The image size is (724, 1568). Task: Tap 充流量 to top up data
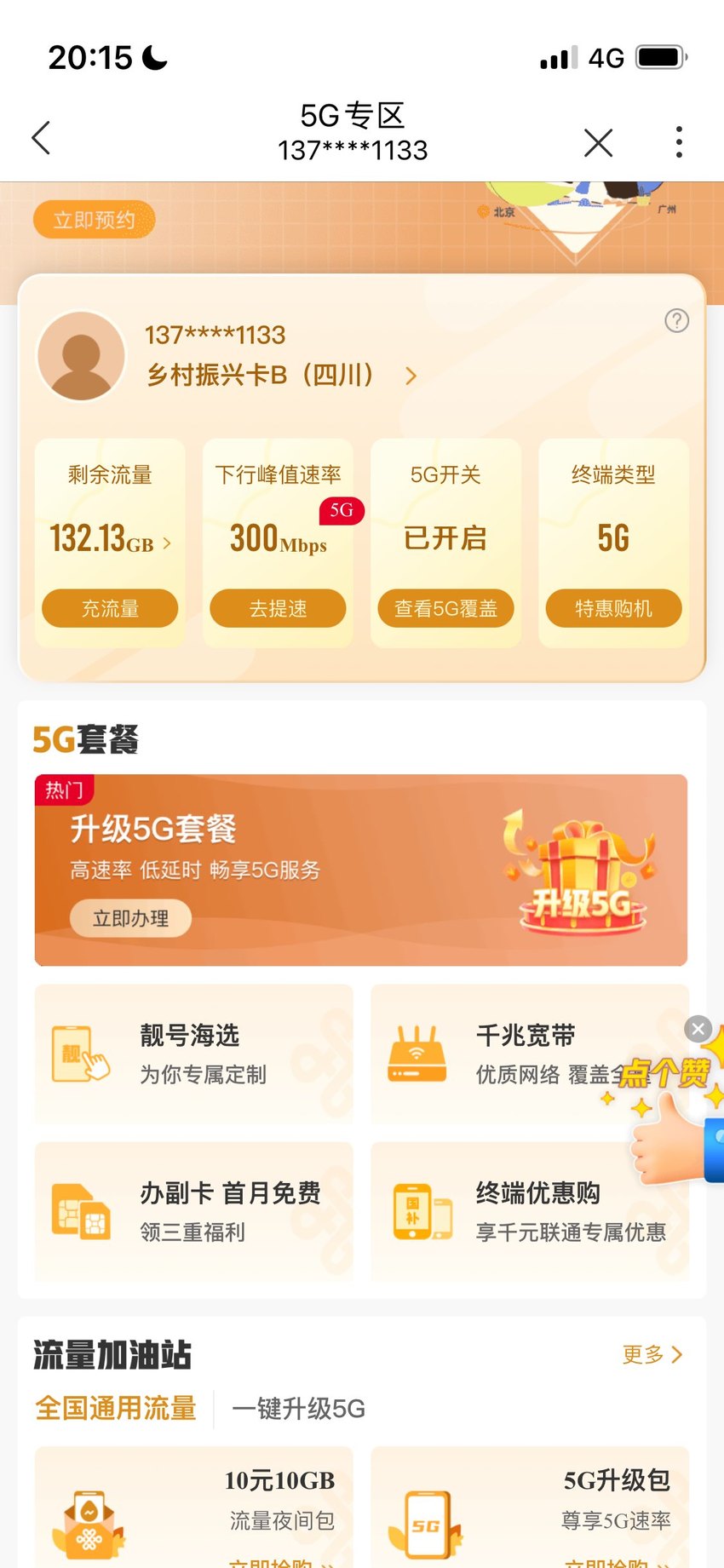coord(110,608)
